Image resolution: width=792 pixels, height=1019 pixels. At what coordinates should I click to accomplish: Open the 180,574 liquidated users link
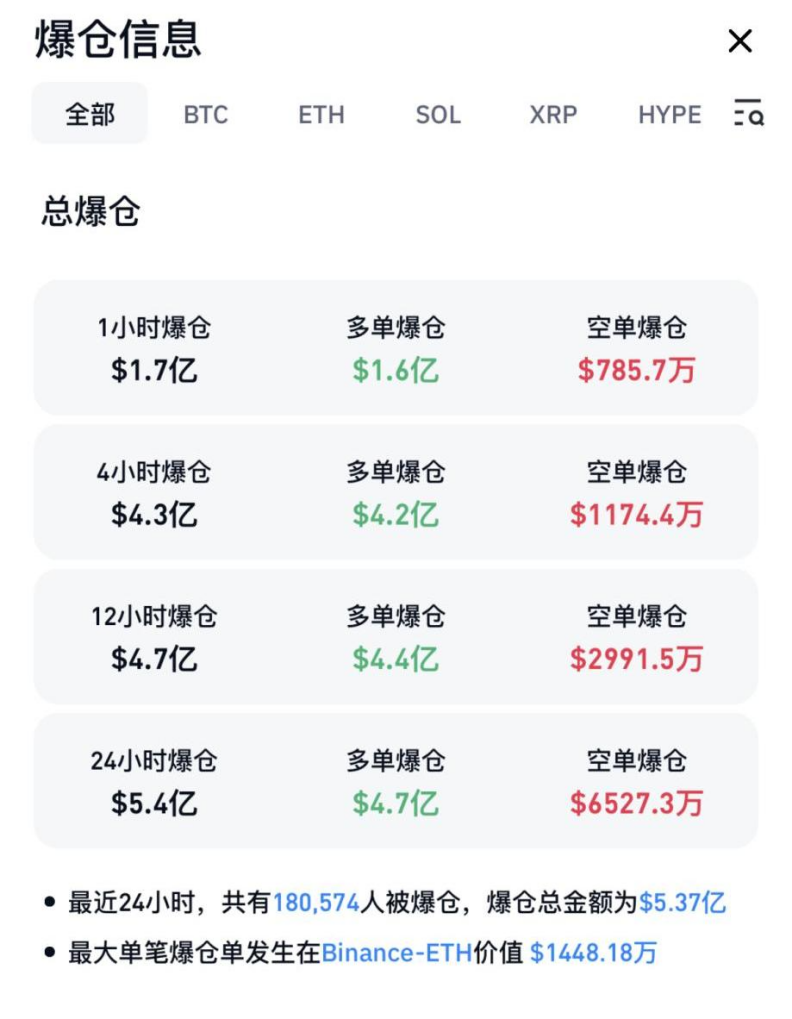coord(316,903)
